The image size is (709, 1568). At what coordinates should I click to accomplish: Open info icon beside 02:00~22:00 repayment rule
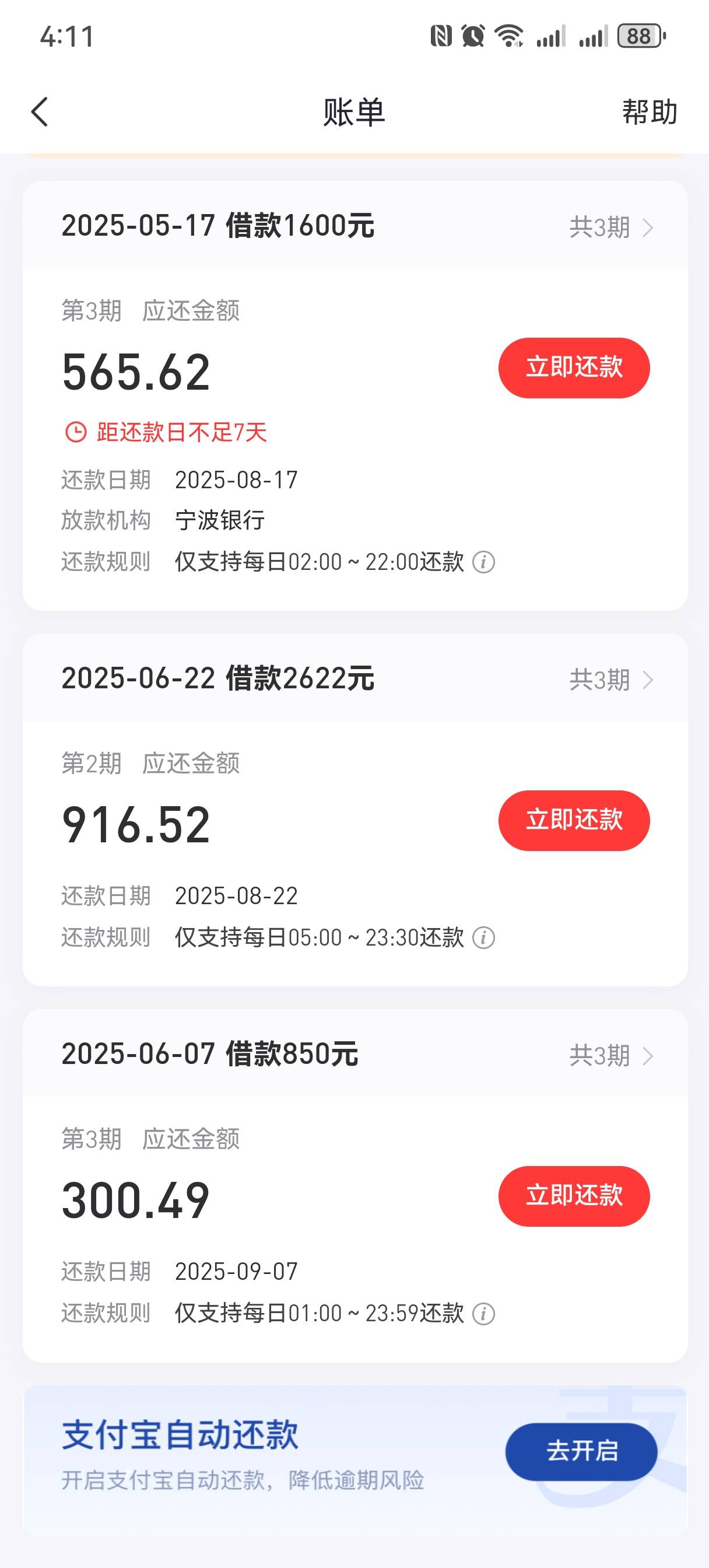pyautogui.click(x=484, y=561)
